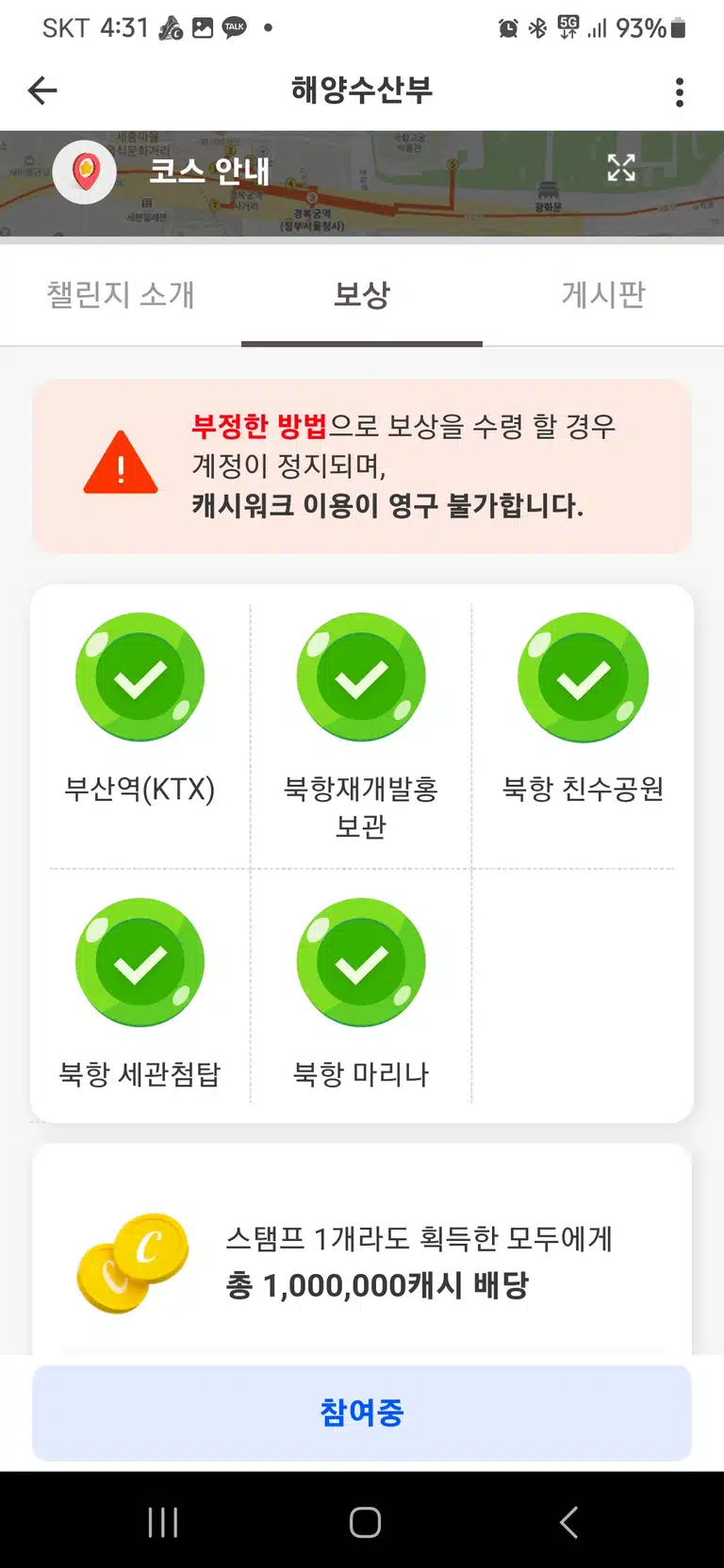Open the recent apps view
This screenshot has width=724, height=1568.
coord(163,1522)
